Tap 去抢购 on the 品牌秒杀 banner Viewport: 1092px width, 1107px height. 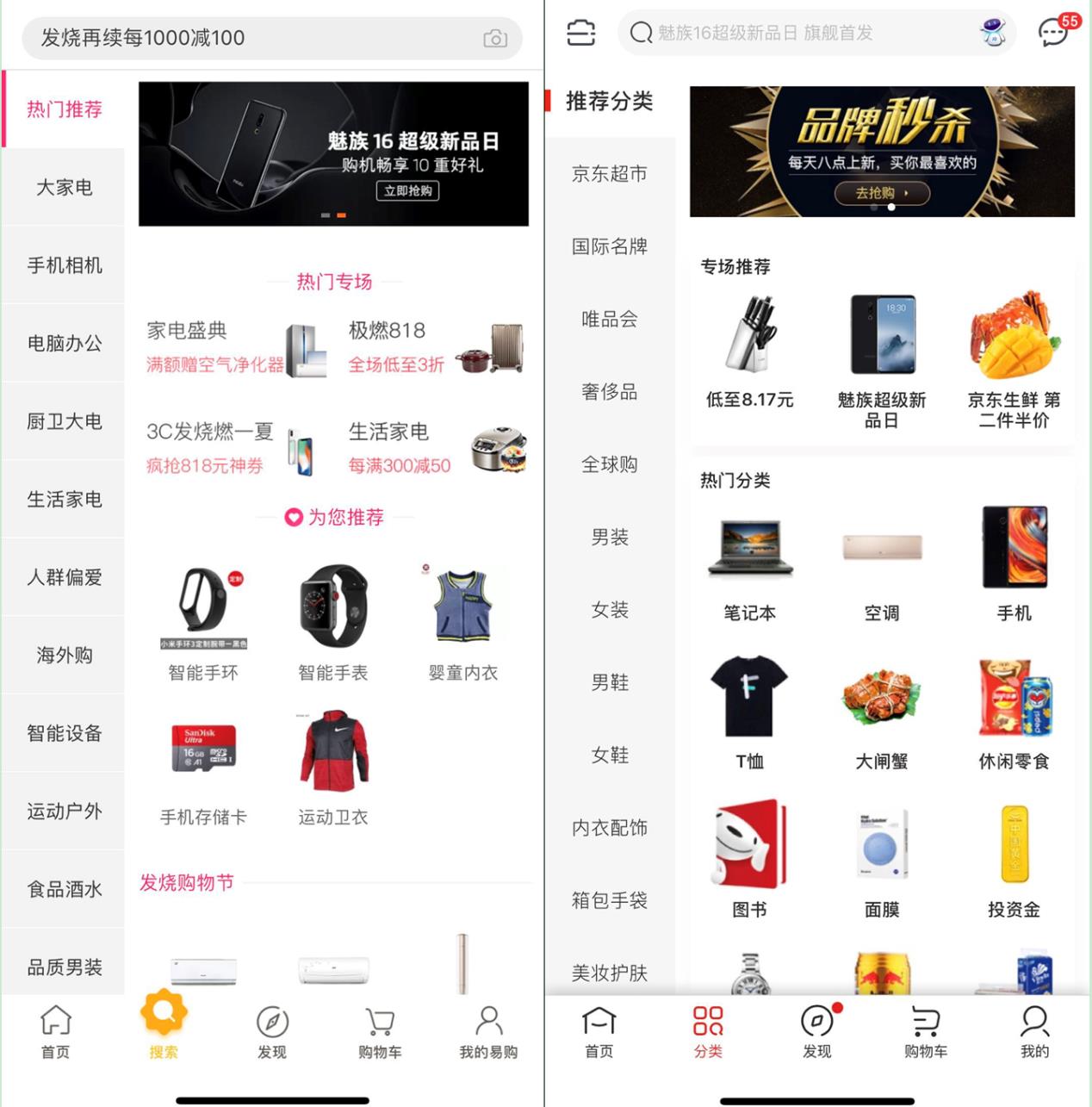point(882,193)
